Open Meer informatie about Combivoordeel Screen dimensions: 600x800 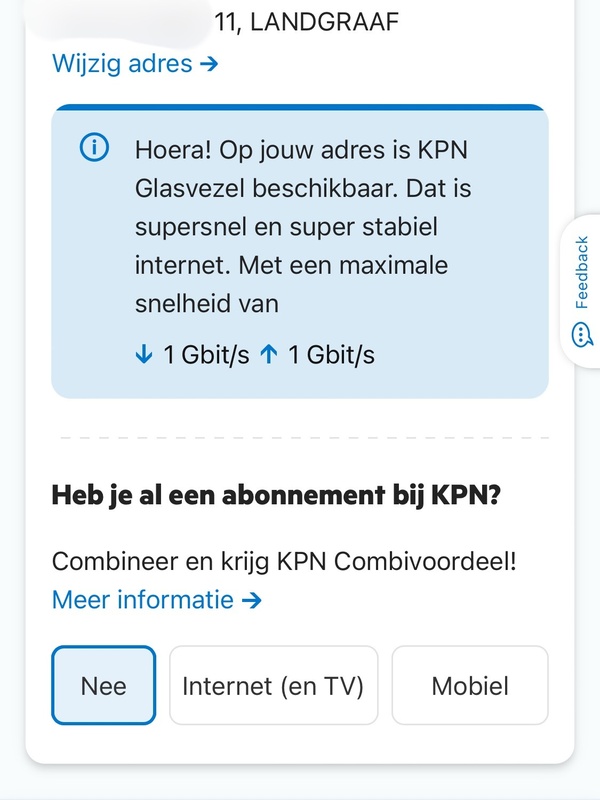click(156, 600)
